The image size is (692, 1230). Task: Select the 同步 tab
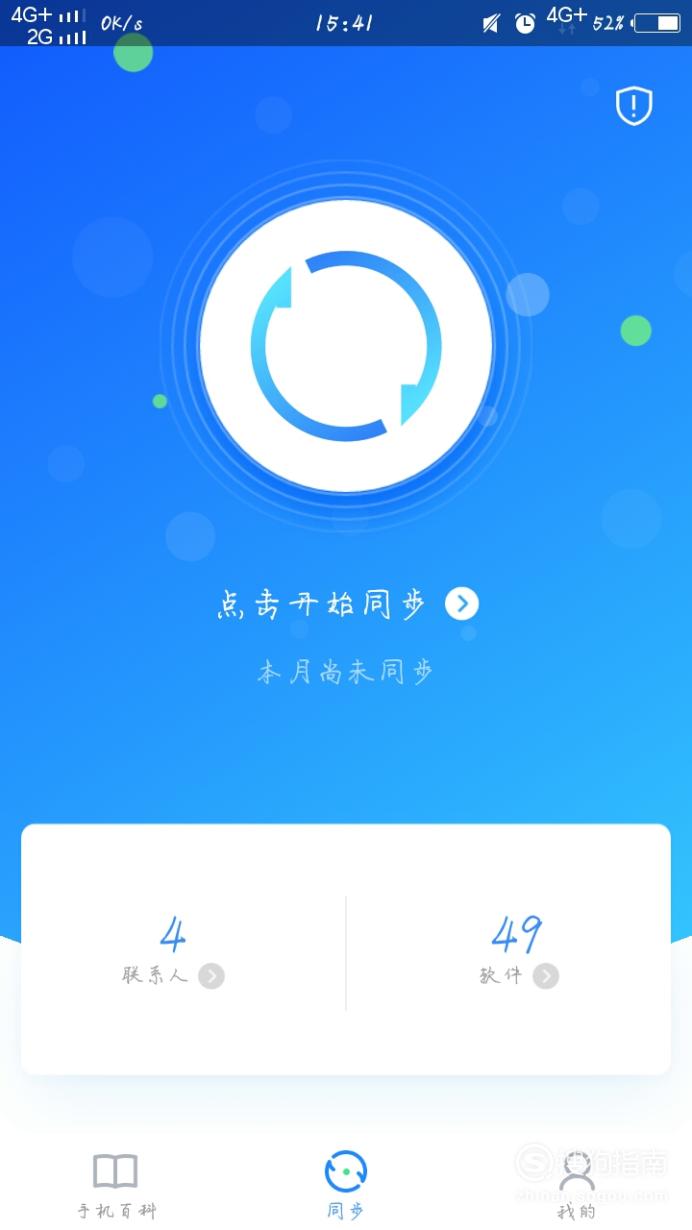pyautogui.click(x=346, y=1186)
